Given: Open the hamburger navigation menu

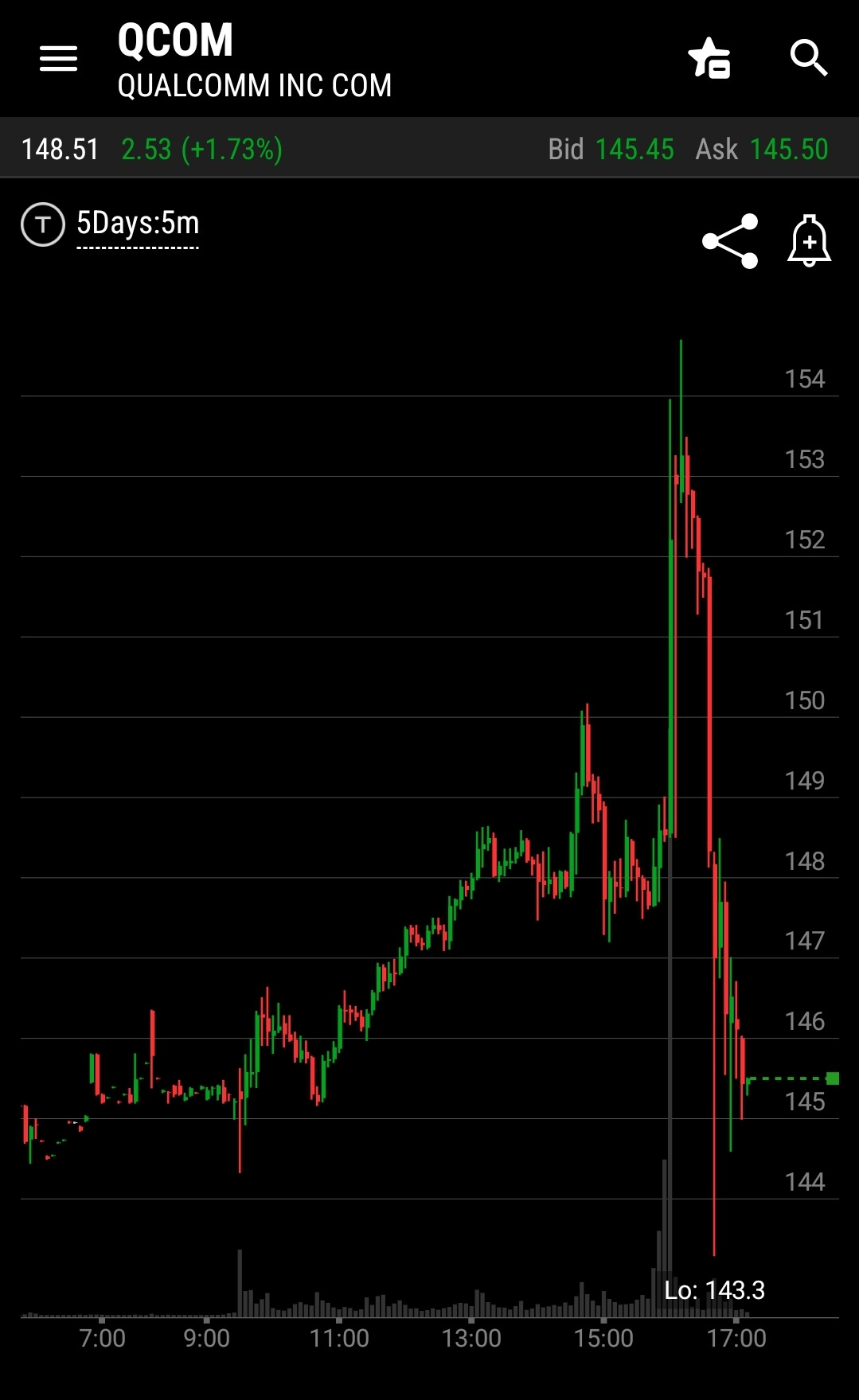Looking at the screenshot, I should [x=59, y=58].
